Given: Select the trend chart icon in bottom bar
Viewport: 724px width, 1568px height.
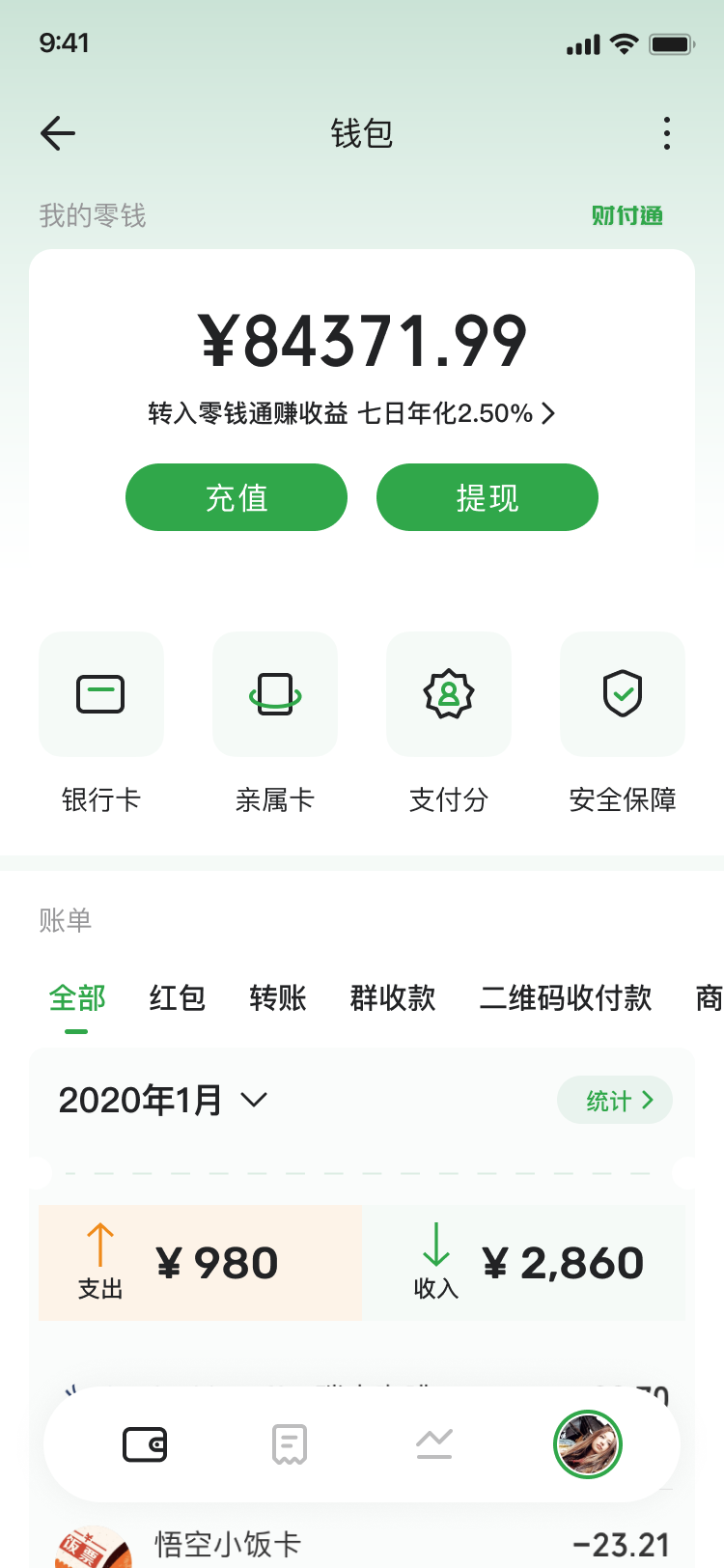Looking at the screenshot, I should [434, 1444].
